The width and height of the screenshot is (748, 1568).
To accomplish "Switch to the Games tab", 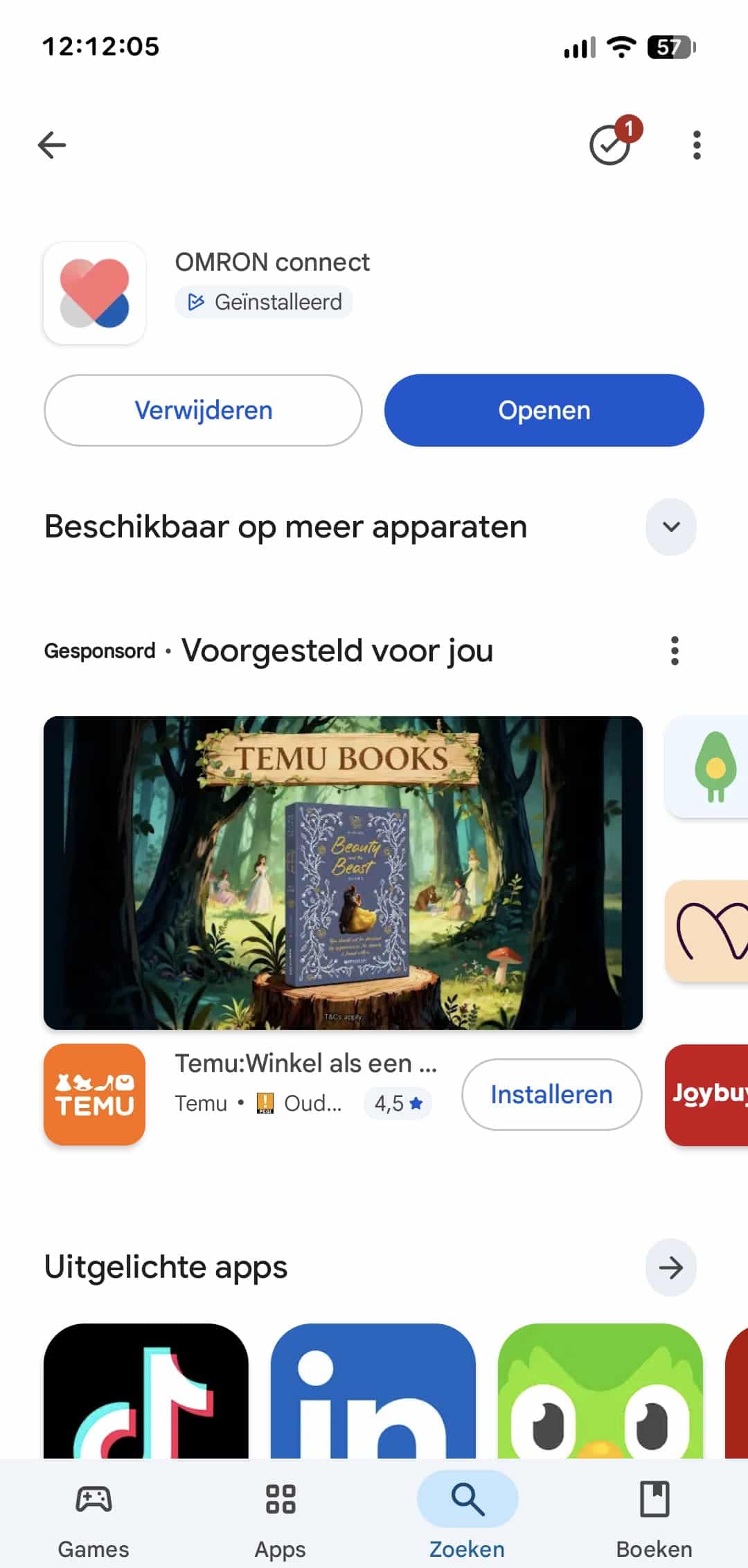I will pos(93,1517).
